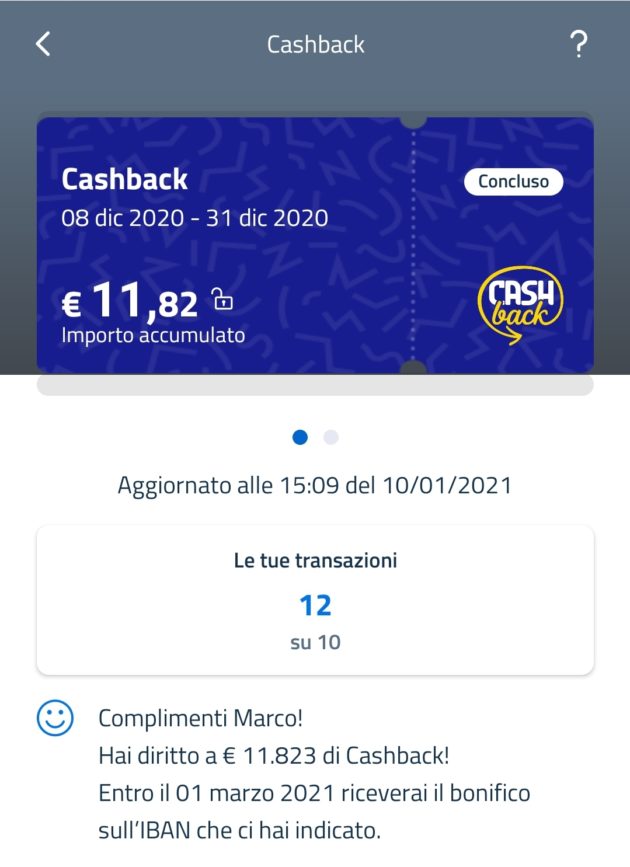Jump to the second page indicator dot
This screenshot has height=867, width=630.
coord(331,437)
